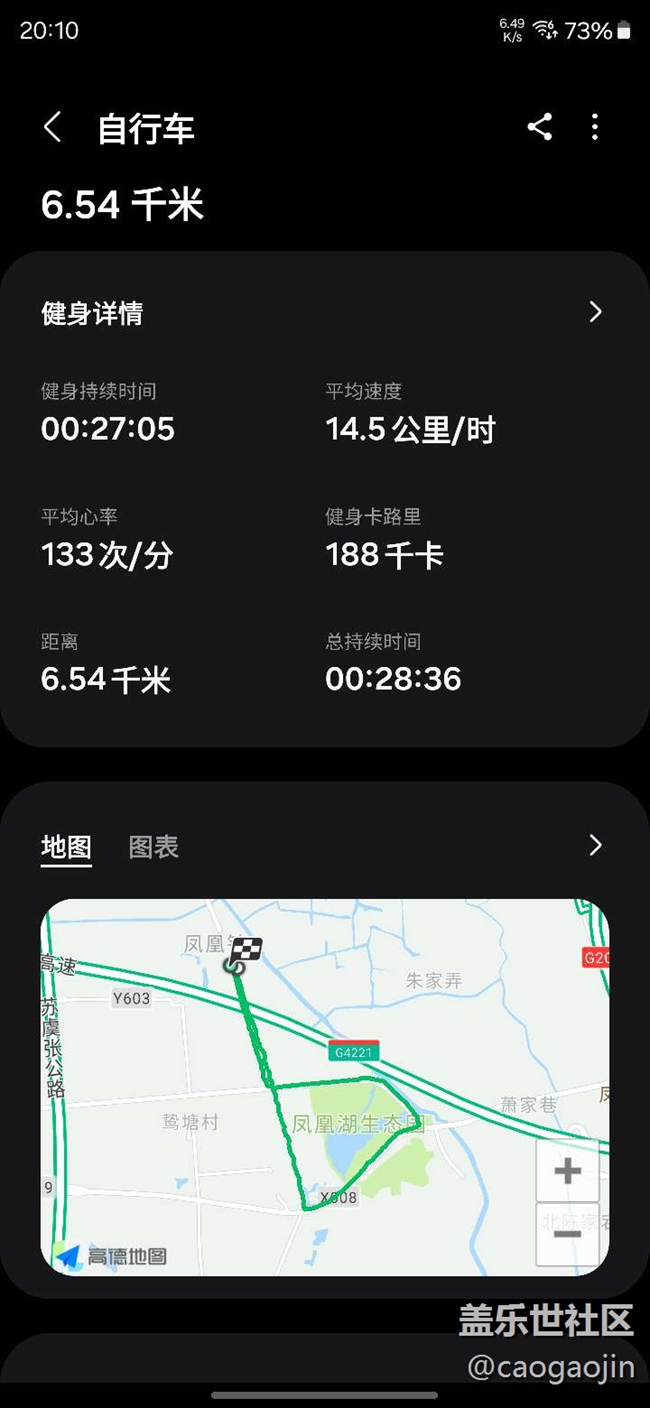Share this cycling workout
This screenshot has height=1408, width=650.
point(540,127)
